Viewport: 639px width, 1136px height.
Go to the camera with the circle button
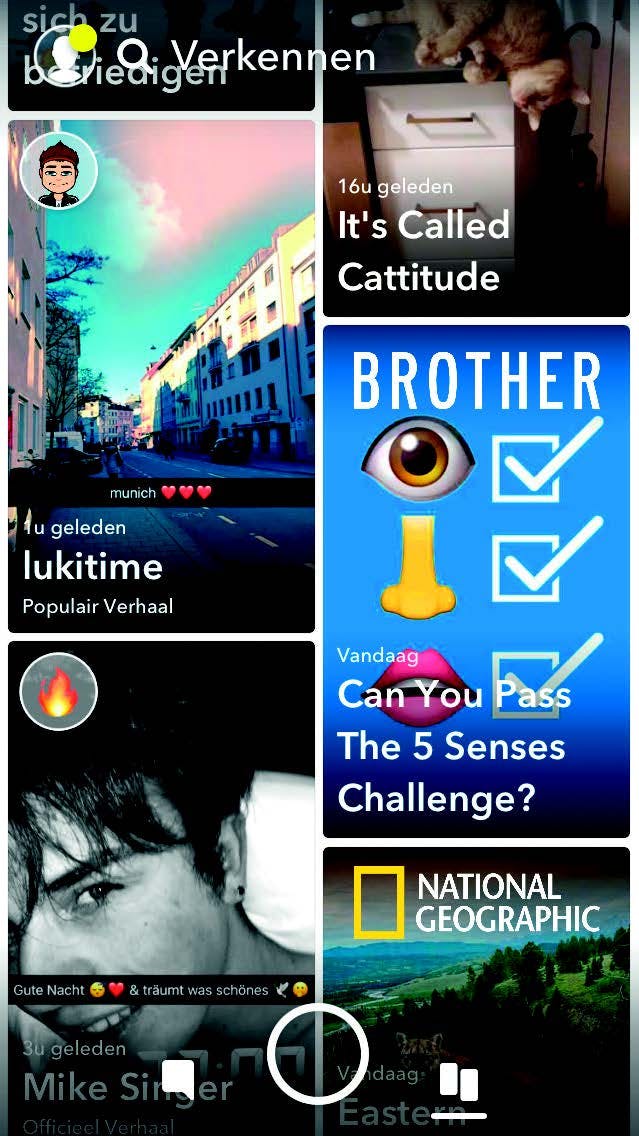[318, 1054]
